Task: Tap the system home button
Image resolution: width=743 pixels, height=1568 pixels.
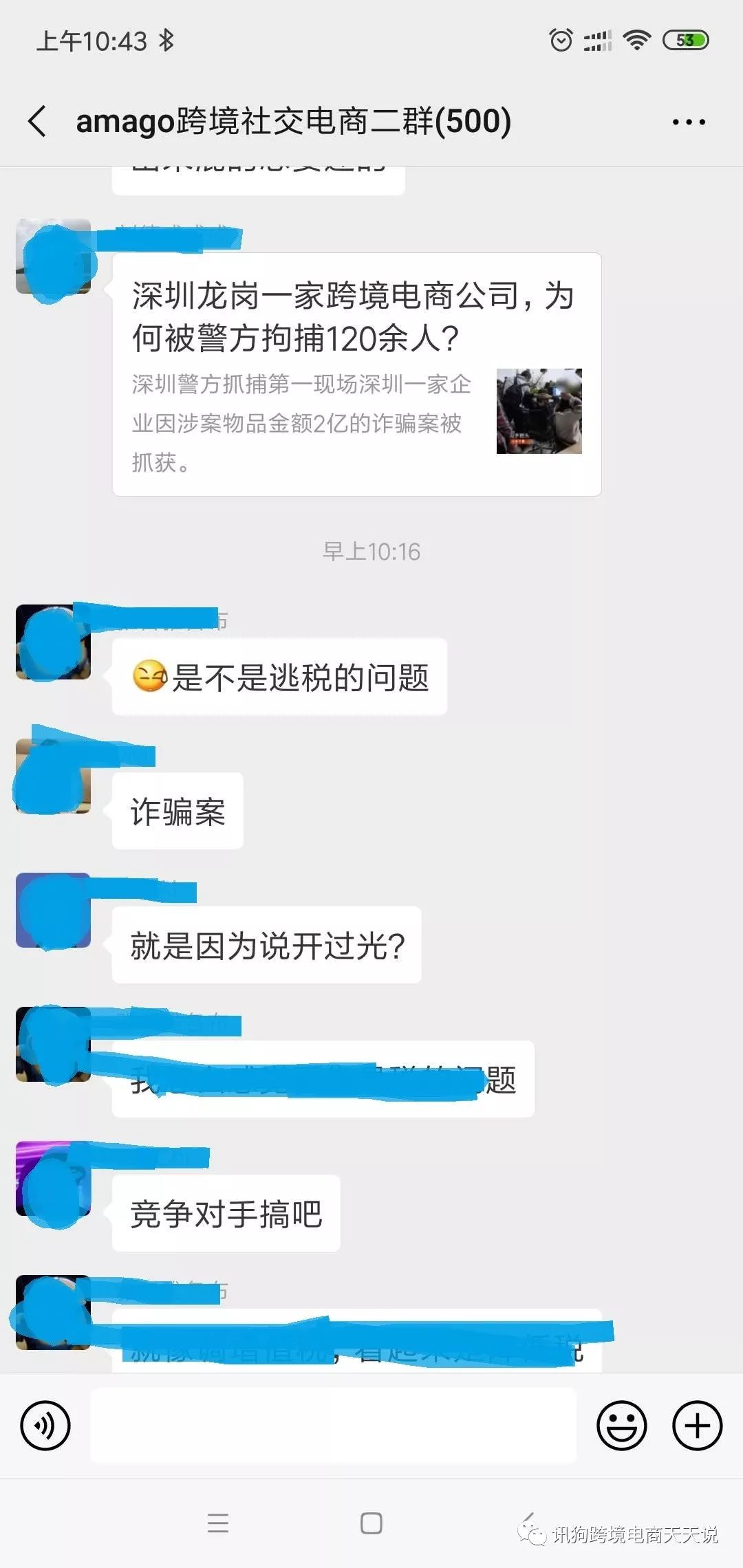Action: [x=371, y=1523]
